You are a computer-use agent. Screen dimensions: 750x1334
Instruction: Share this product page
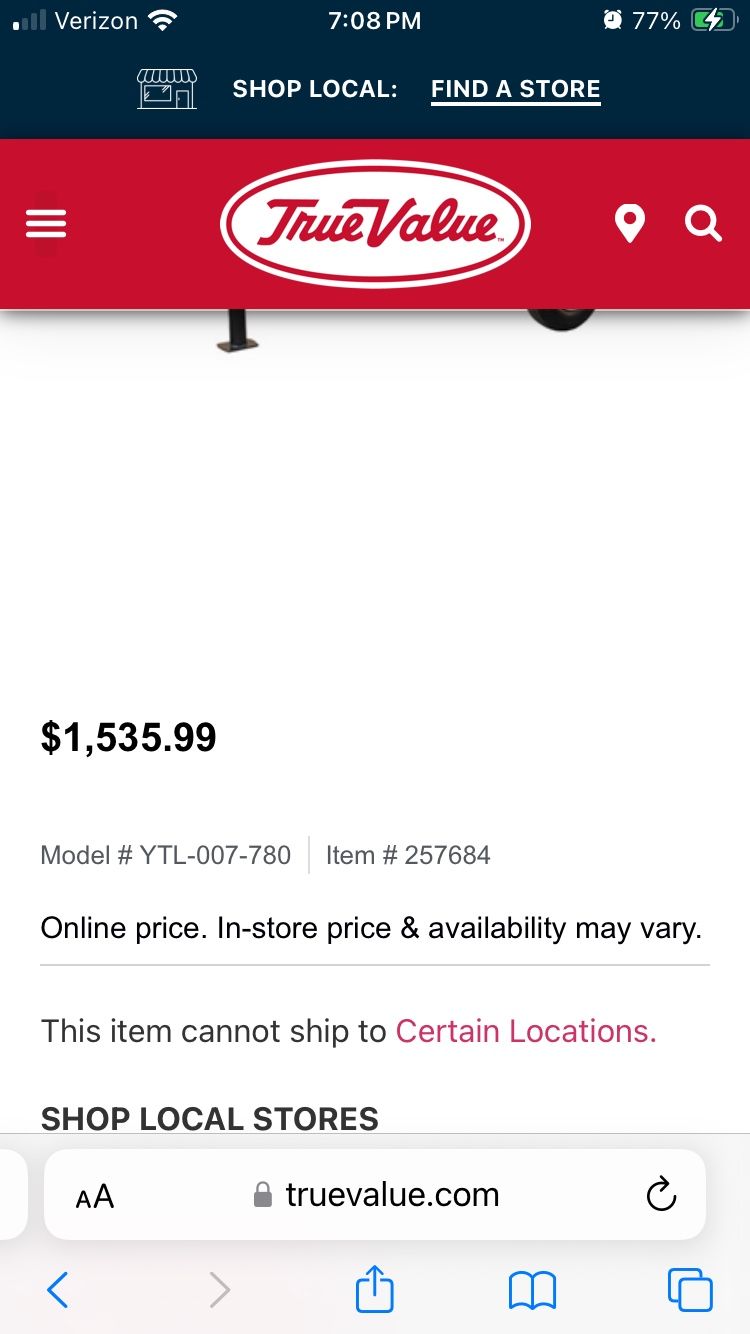[375, 1289]
